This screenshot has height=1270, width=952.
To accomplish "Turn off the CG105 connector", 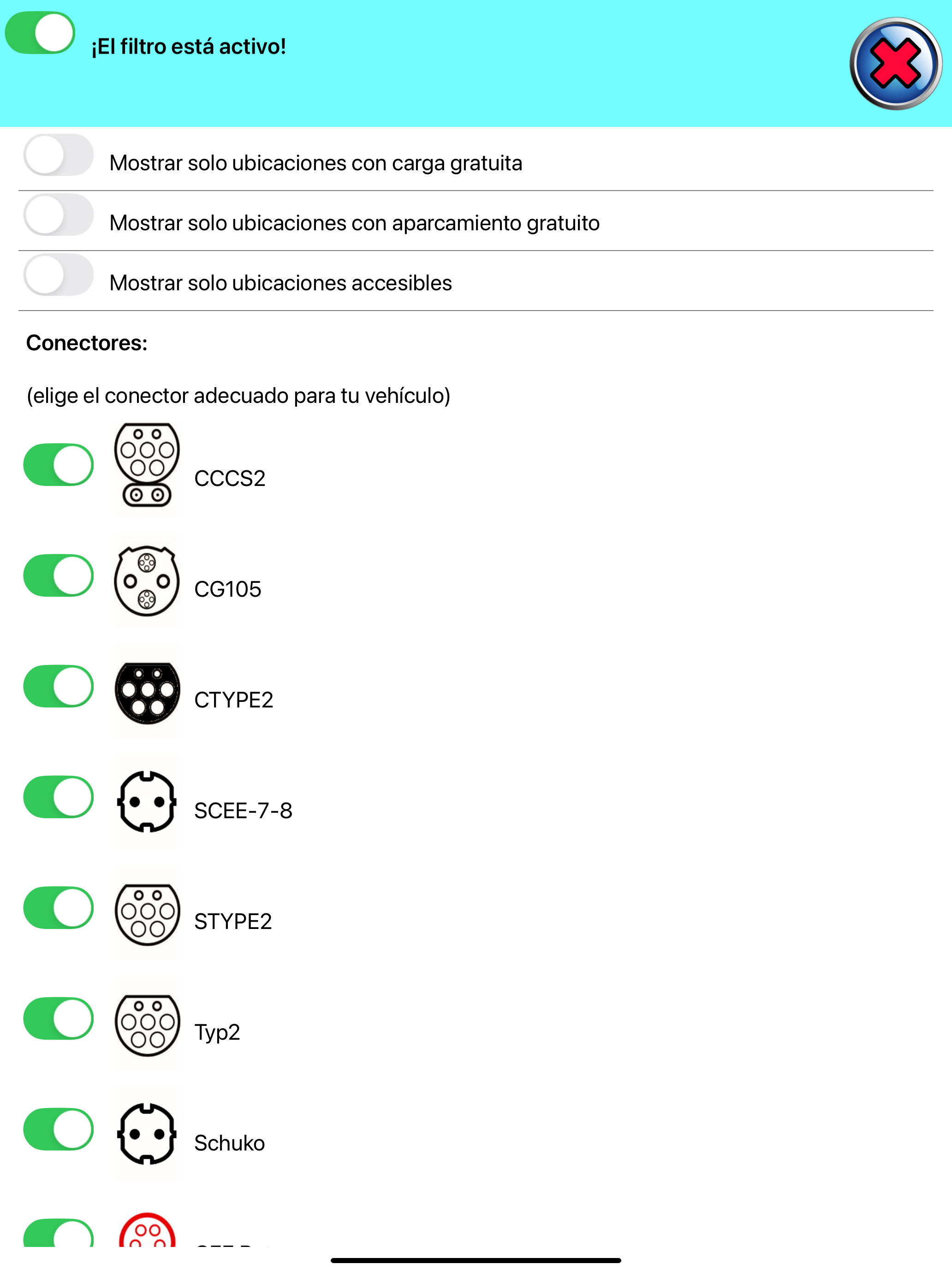I will click(59, 575).
